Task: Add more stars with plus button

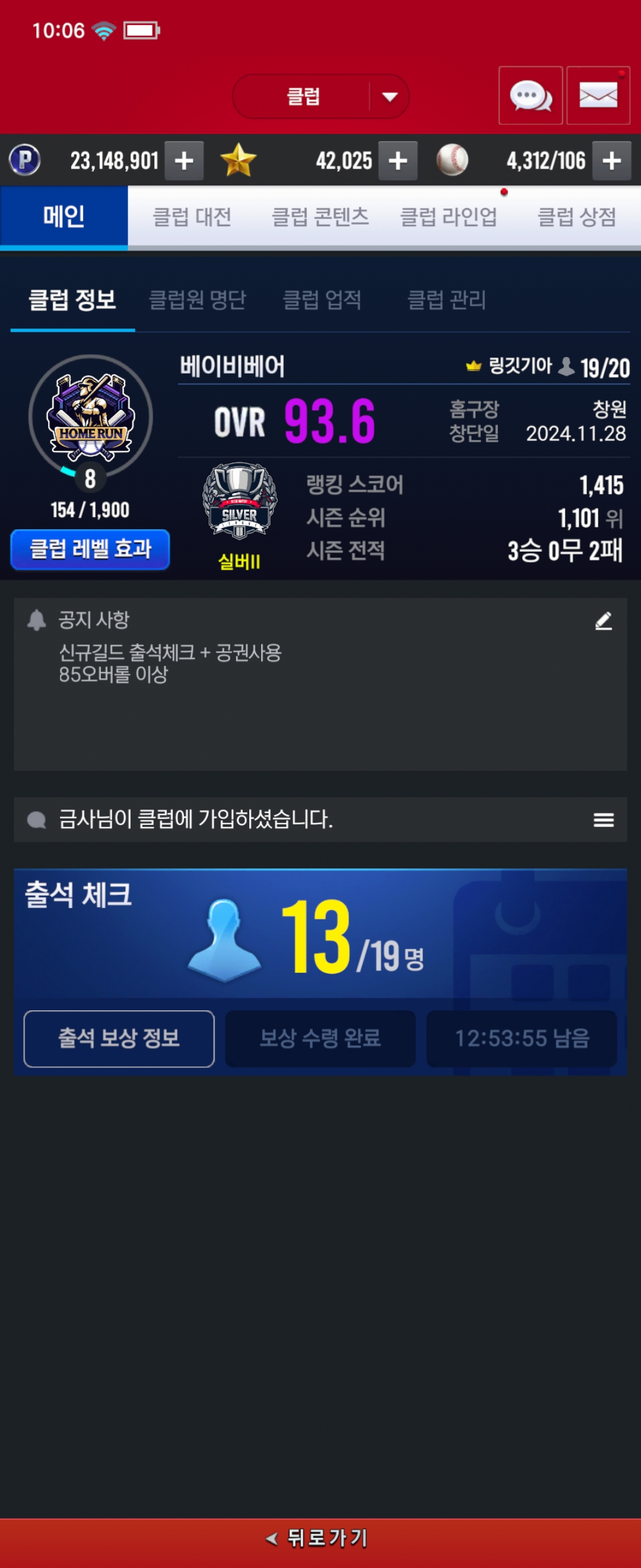Action: [398, 162]
